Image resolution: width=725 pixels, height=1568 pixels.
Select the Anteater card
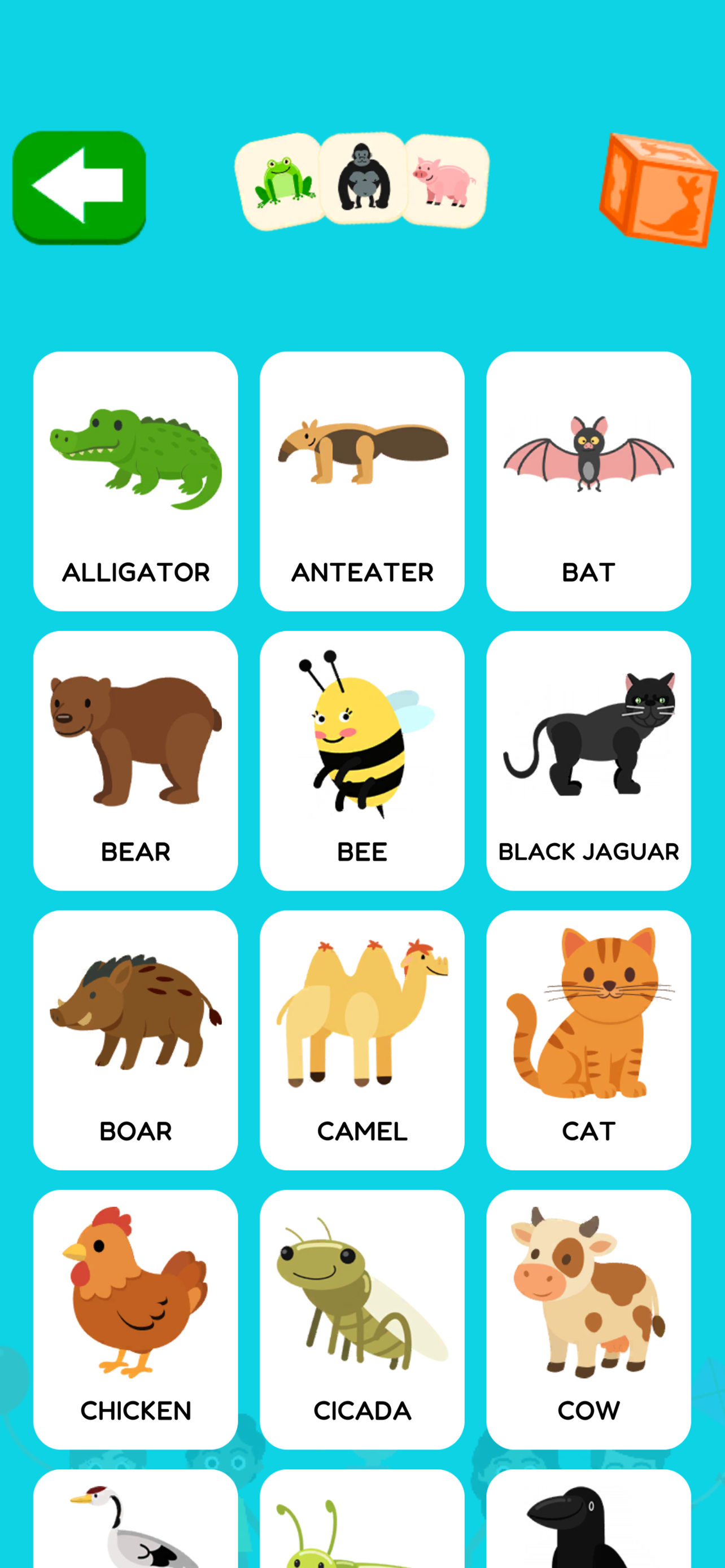[362, 481]
